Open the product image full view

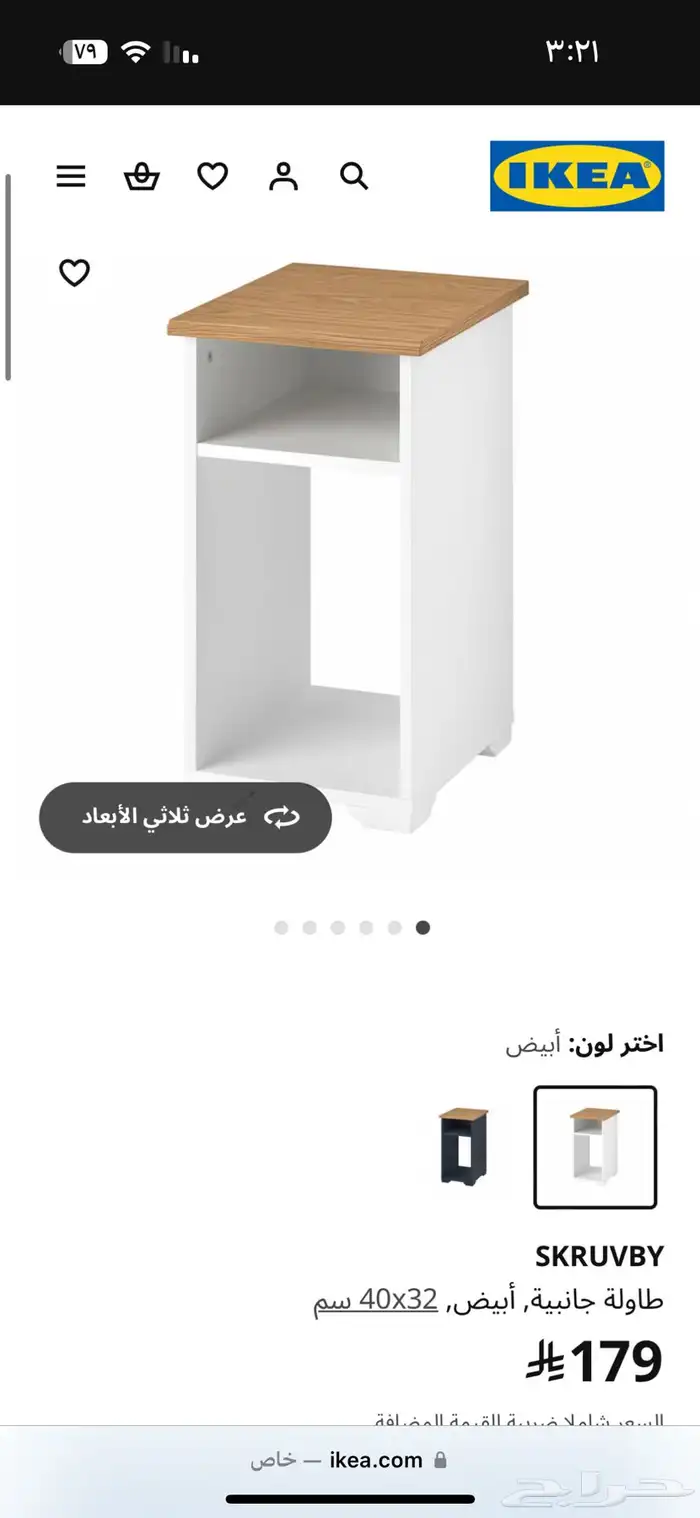pos(350,540)
